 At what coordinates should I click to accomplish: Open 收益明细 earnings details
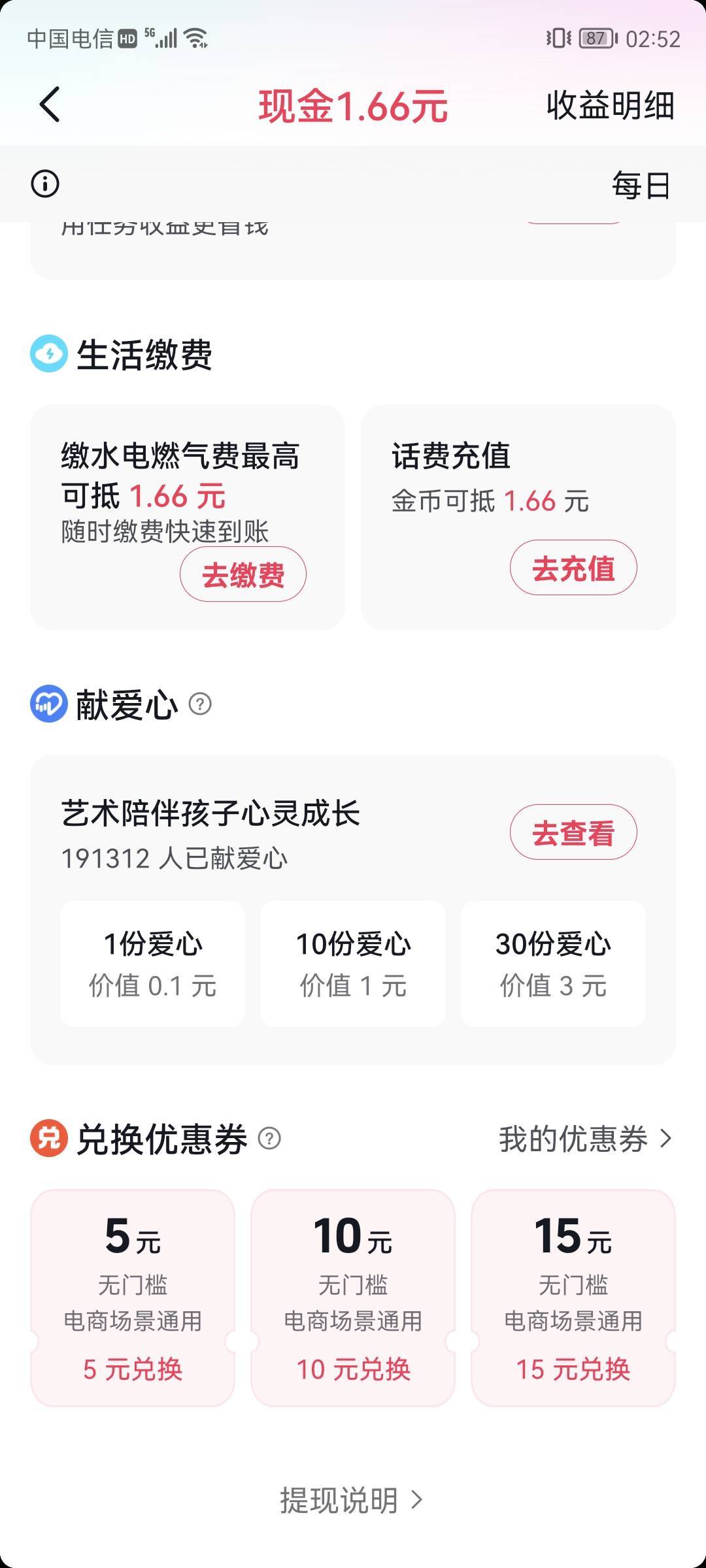pos(609,106)
